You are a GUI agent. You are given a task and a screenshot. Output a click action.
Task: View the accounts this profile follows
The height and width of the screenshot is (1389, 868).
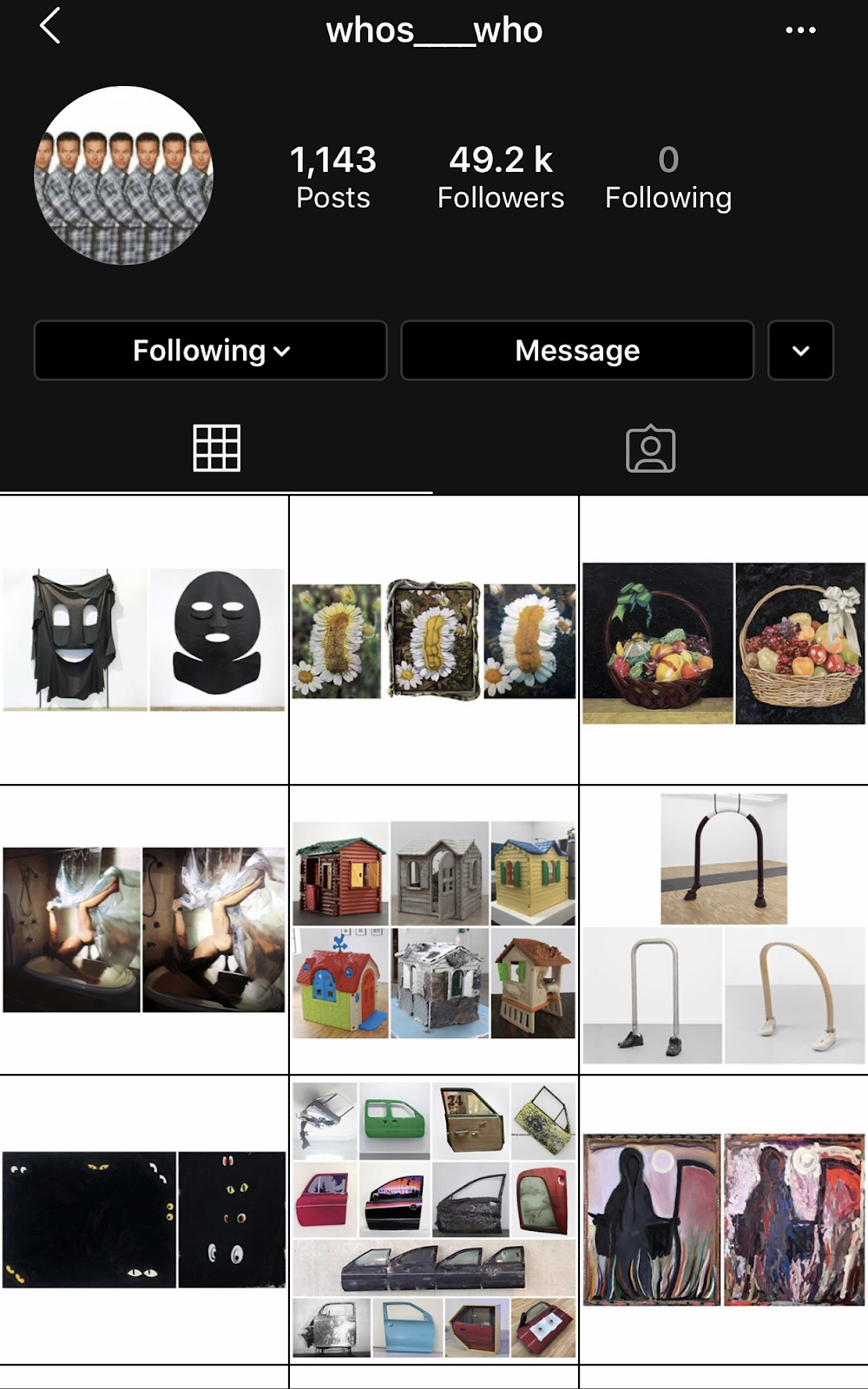click(667, 177)
